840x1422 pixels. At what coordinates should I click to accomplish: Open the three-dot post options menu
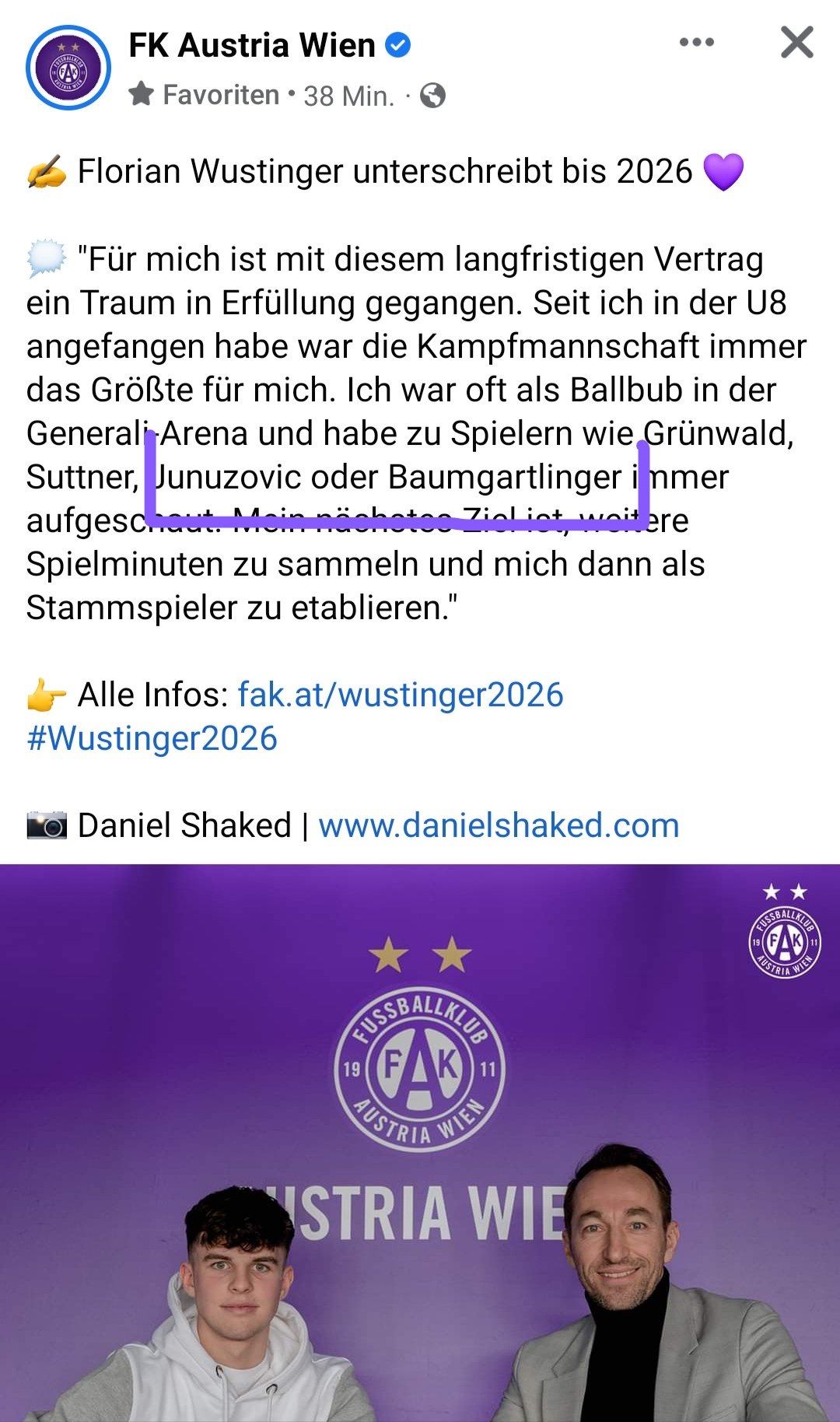point(697,43)
